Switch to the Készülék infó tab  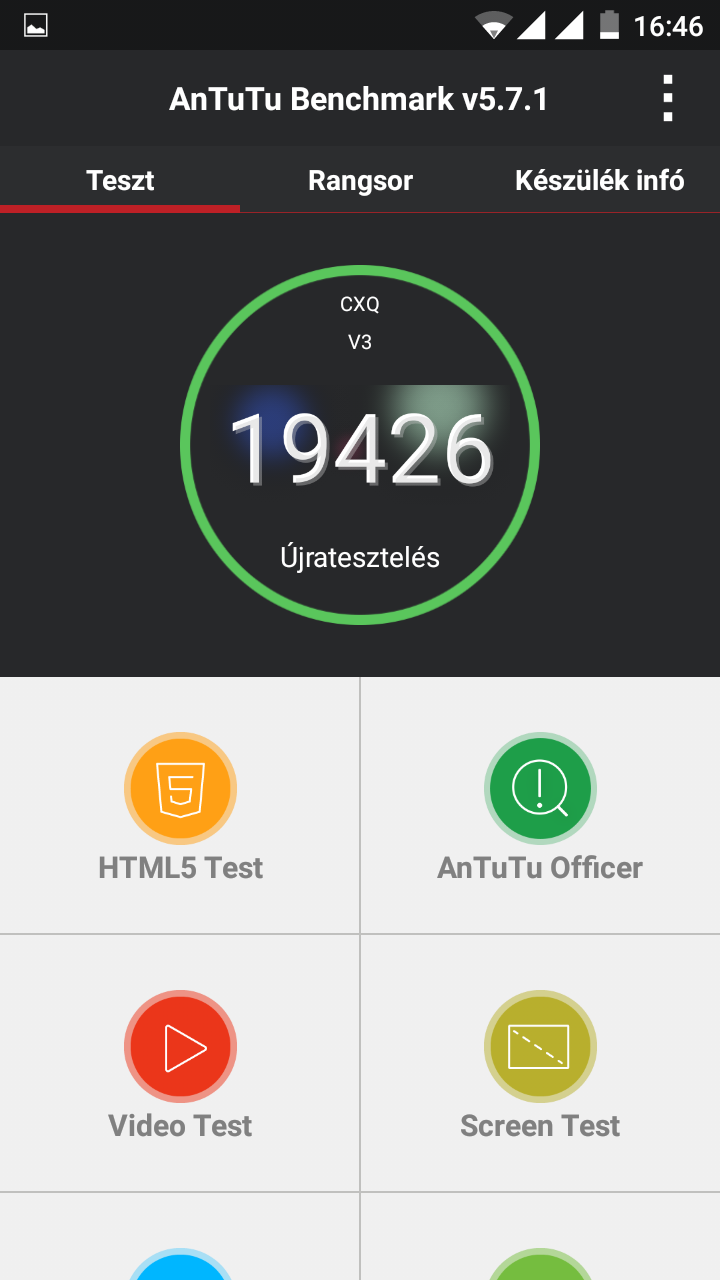coord(599,181)
